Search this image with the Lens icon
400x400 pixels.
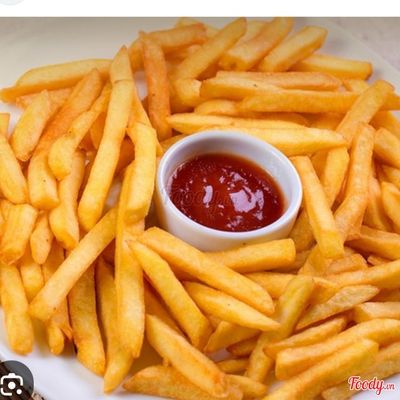pos(12,383)
